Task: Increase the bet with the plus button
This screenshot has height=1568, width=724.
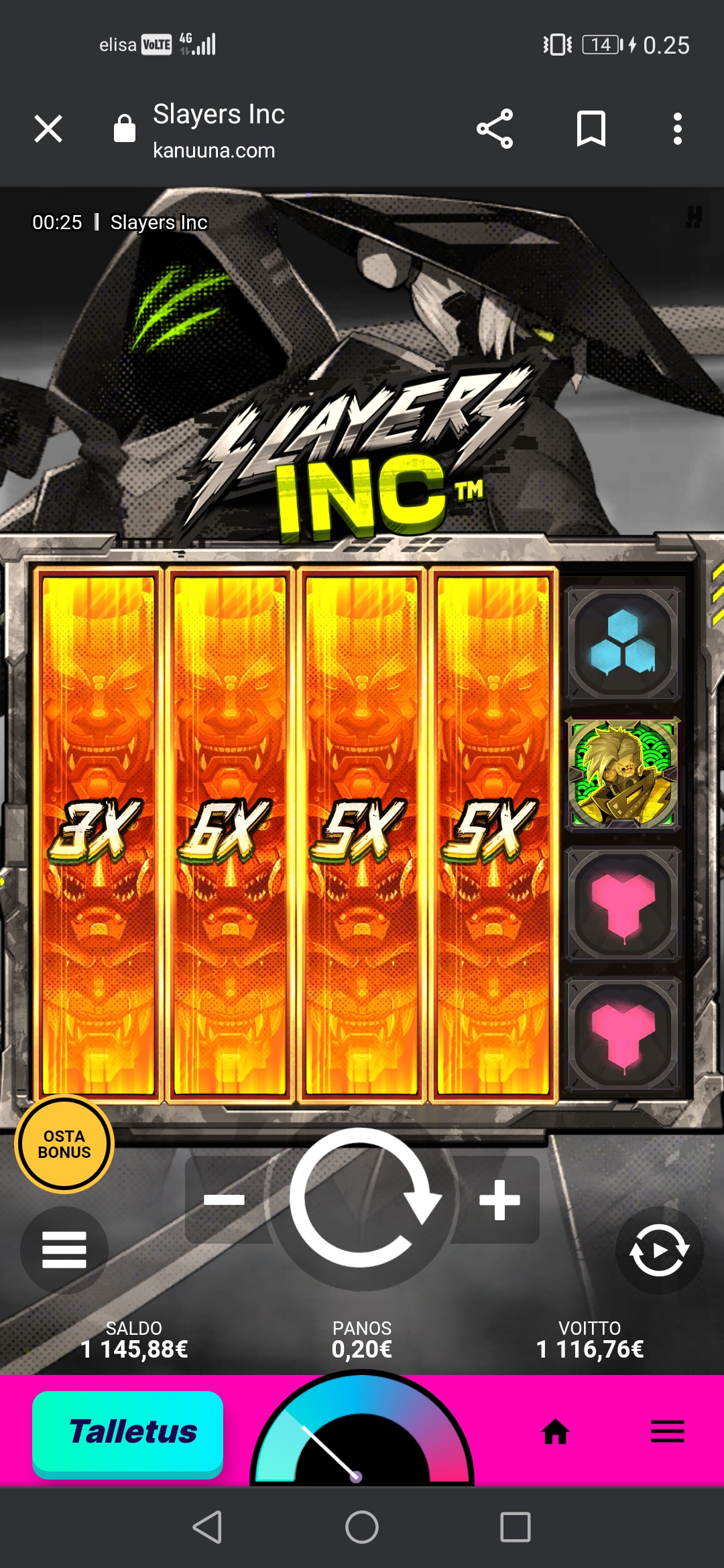Action: (x=499, y=1199)
